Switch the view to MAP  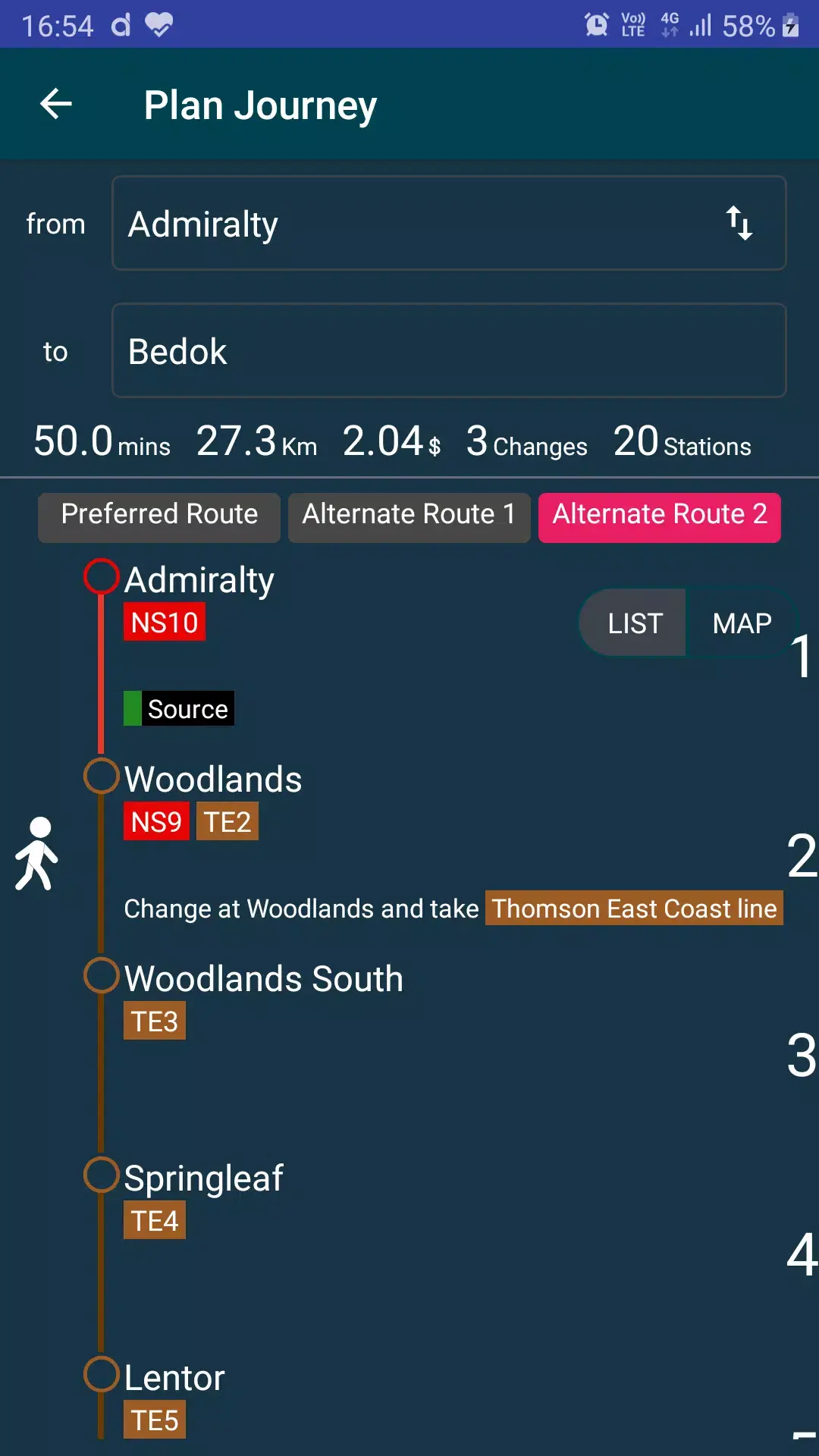[x=741, y=623]
